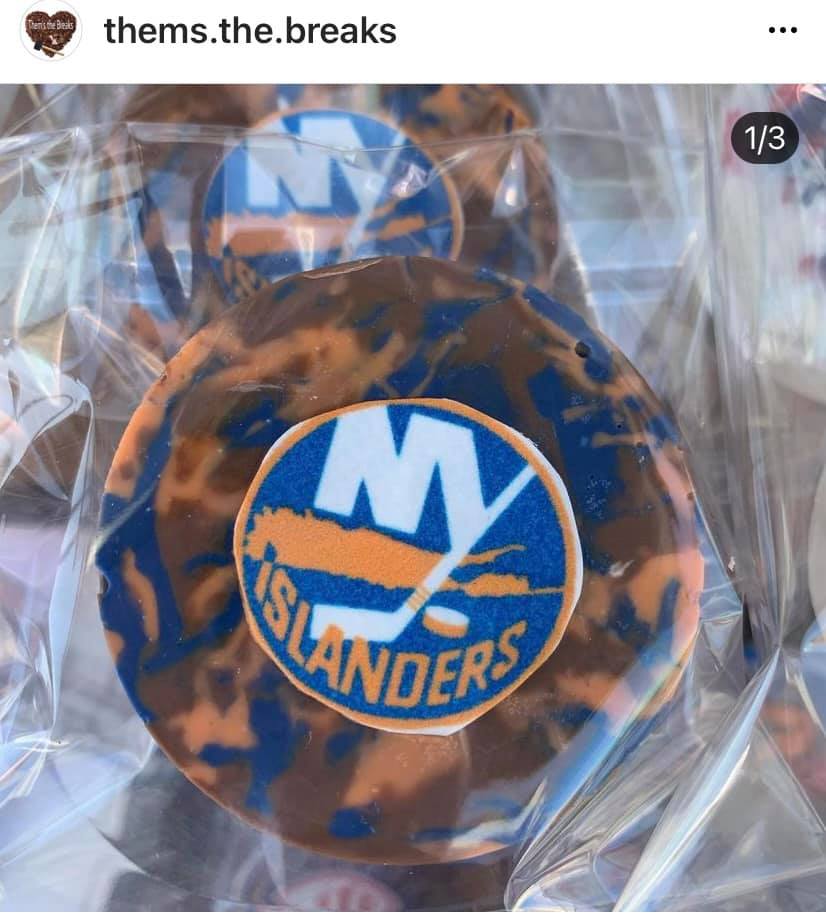Open the thems.the.breaks username link
Image resolution: width=826 pixels, height=918 pixels.
(x=250, y=31)
